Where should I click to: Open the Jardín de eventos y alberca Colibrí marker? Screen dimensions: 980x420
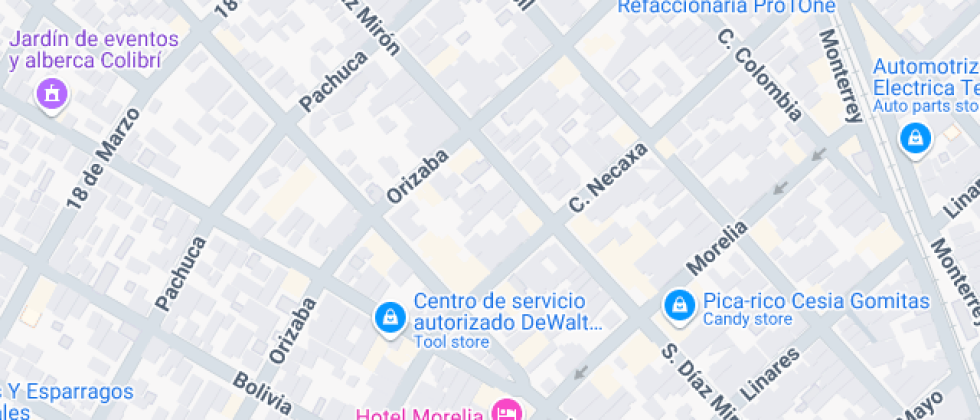[x=49, y=95]
